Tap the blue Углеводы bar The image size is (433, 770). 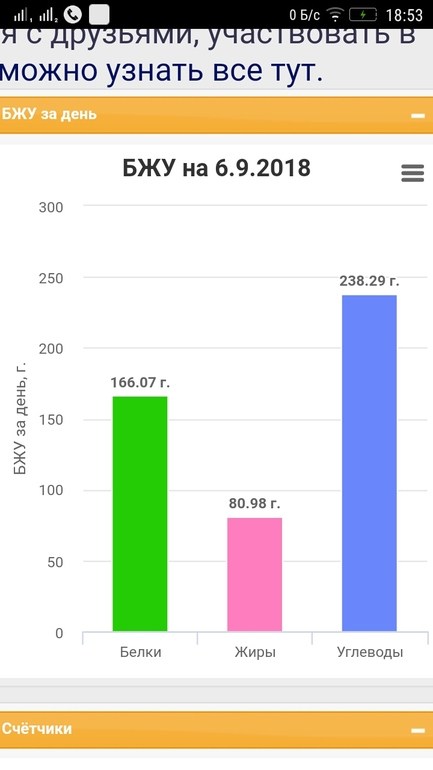click(x=369, y=463)
